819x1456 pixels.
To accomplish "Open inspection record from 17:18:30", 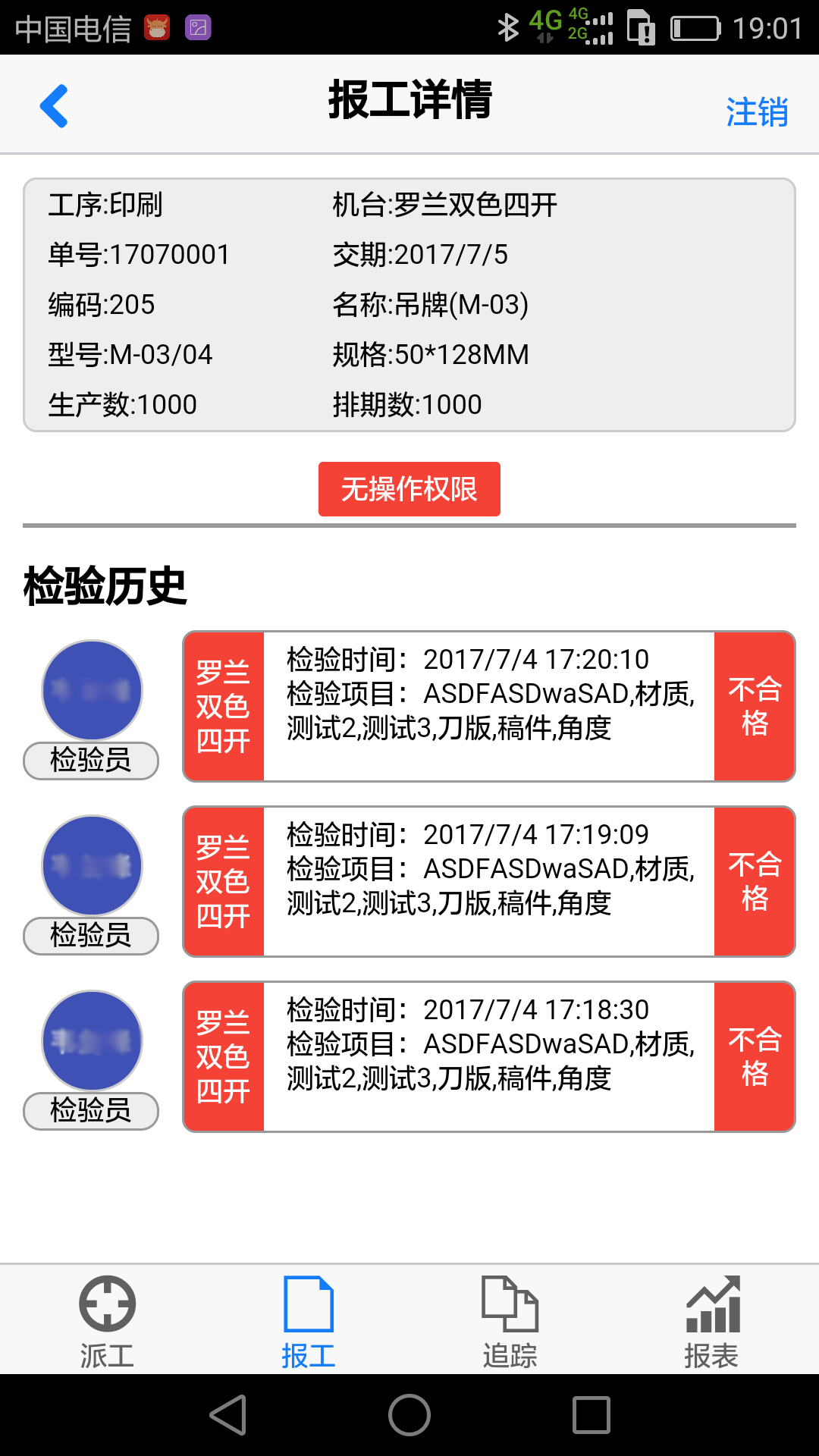I will tap(489, 1056).
